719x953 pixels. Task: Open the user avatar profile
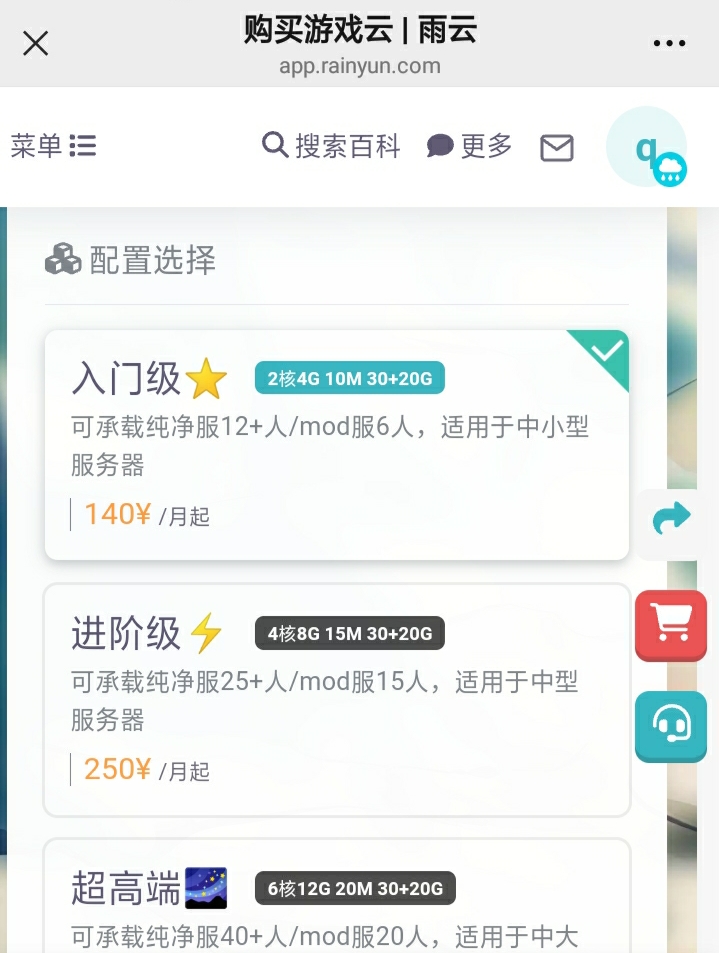click(x=647, y=147)
